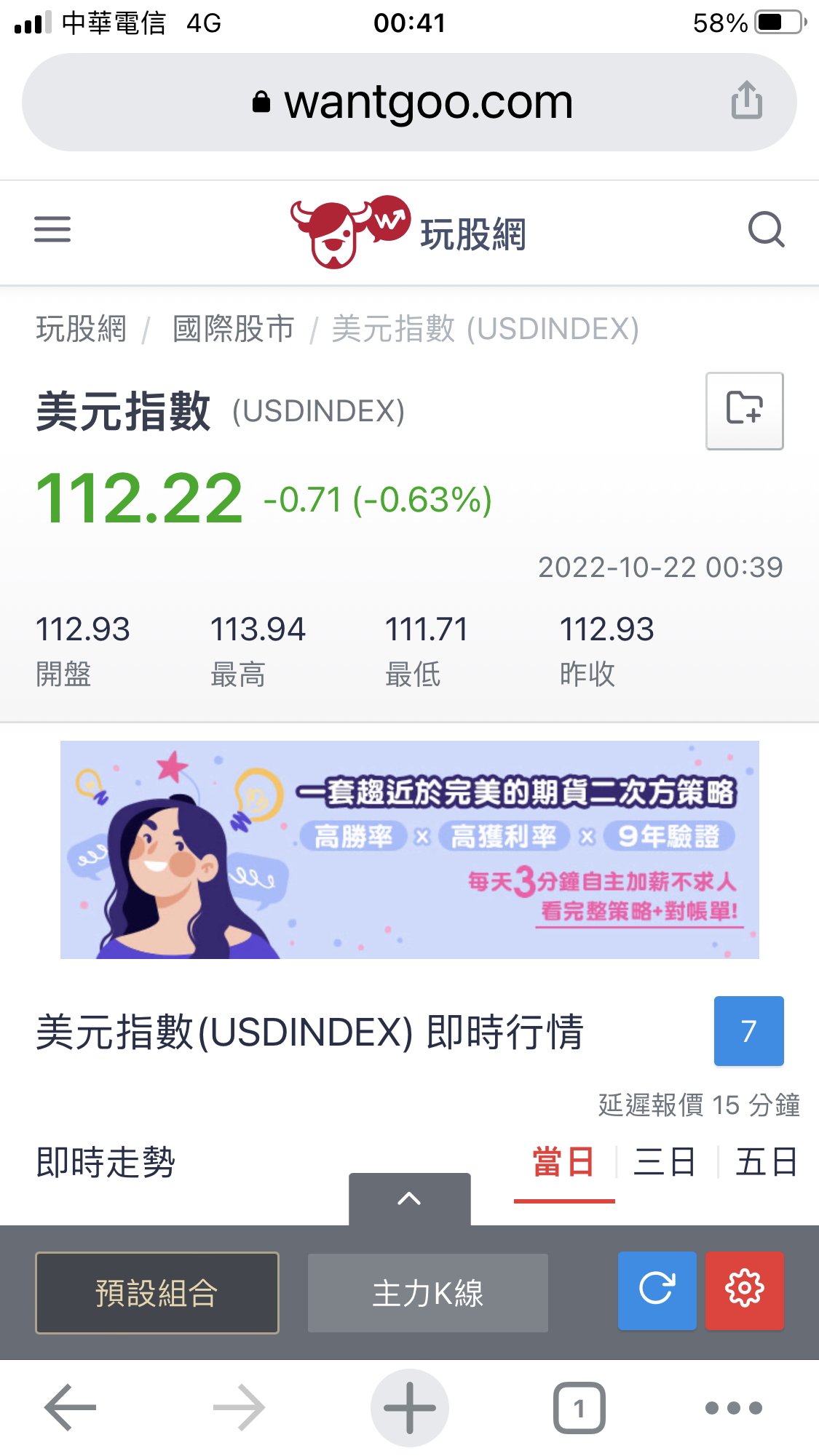This screenshot has height=1456, width=819.
Task: Open the browser more options menu
Action: point(733,1408)
